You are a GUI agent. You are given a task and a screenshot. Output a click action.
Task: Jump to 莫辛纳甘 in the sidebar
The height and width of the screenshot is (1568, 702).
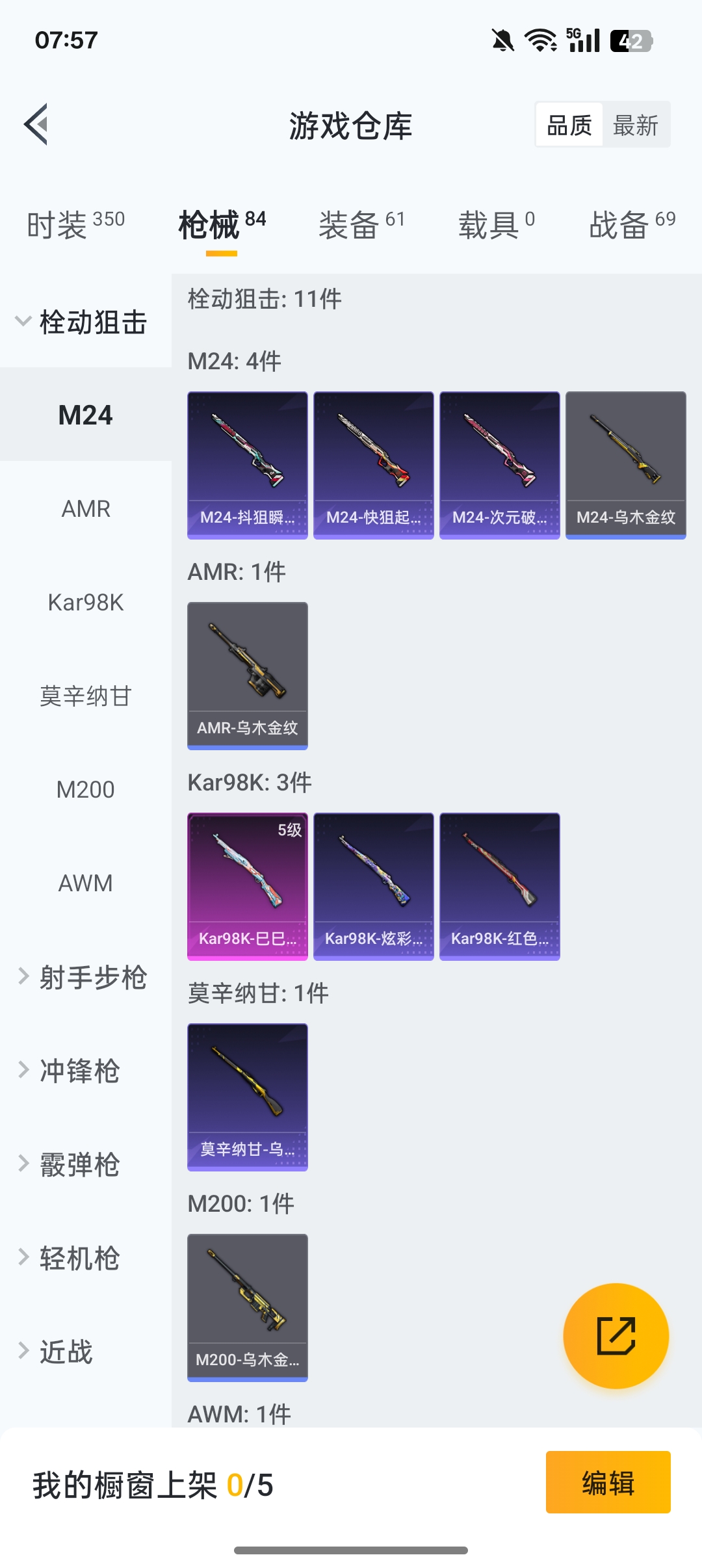86,696
